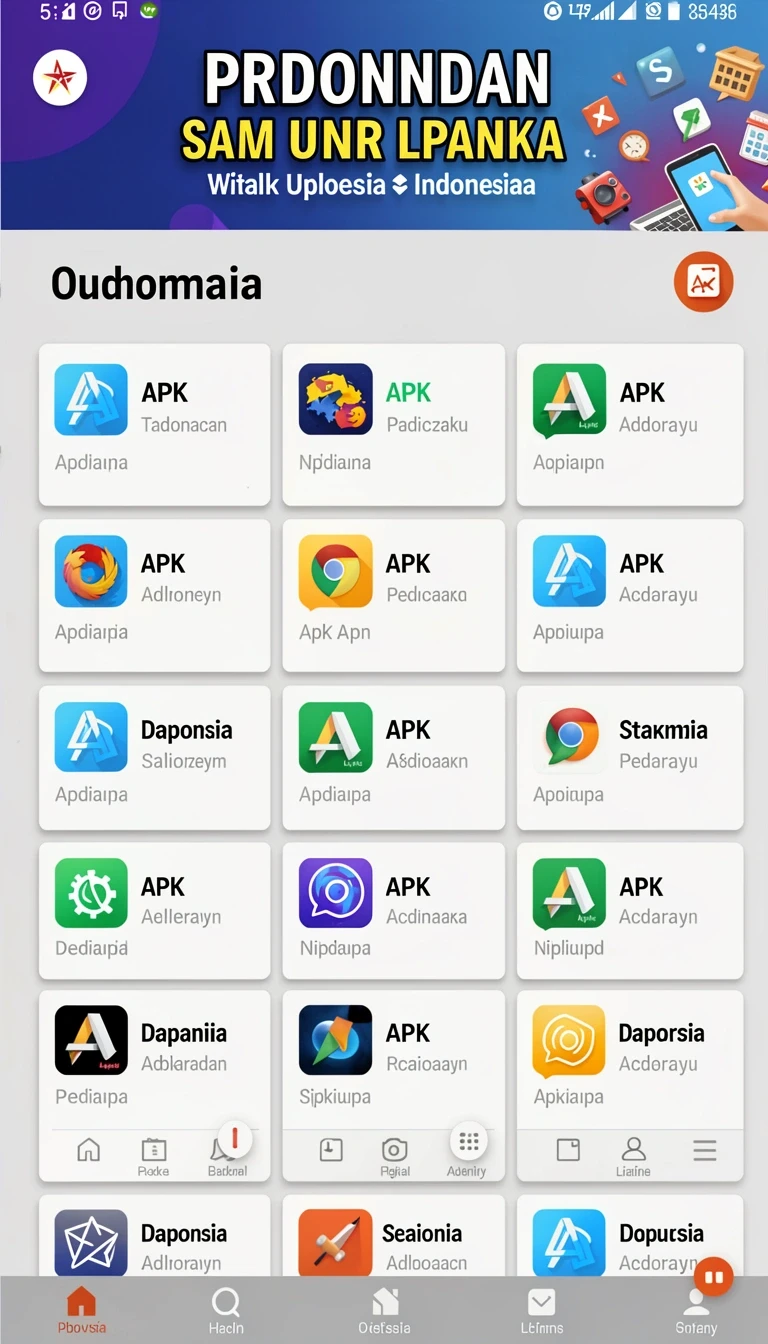Open the Lbfnms tab
The width and height of the screenshot is (768, 1344).
point(541,1310)
